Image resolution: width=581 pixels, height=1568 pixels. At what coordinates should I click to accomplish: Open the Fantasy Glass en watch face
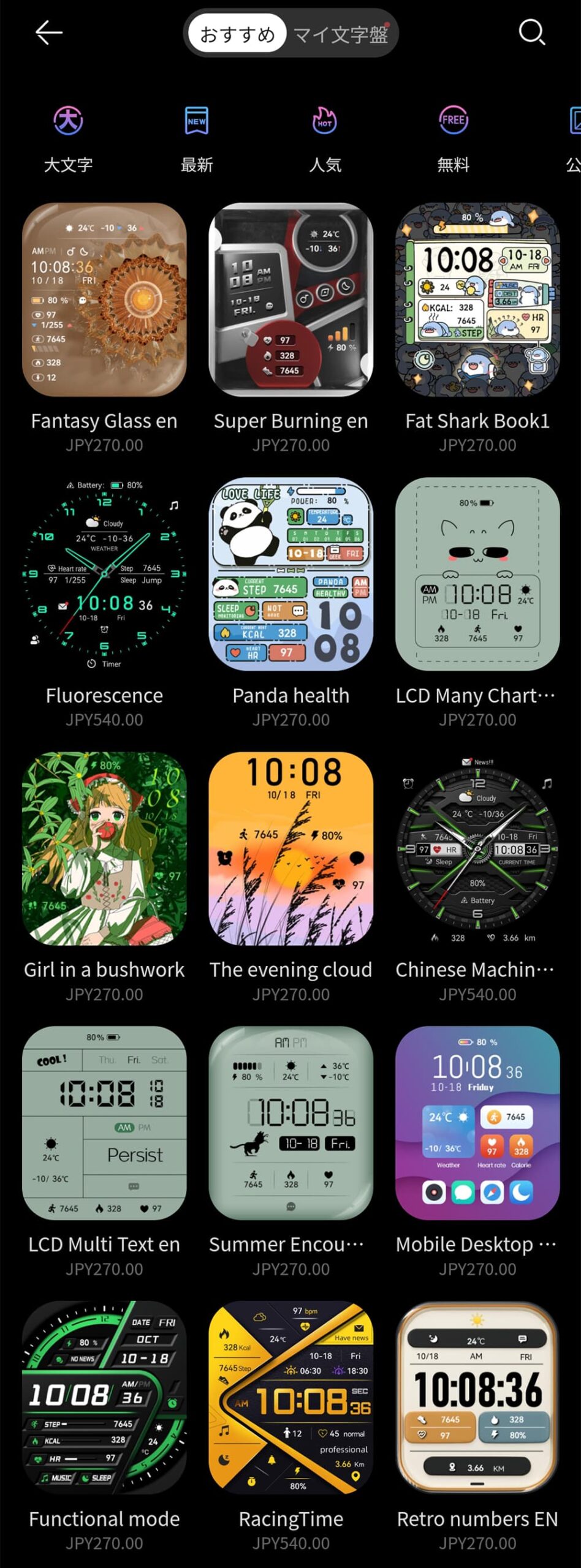(104, 300)
